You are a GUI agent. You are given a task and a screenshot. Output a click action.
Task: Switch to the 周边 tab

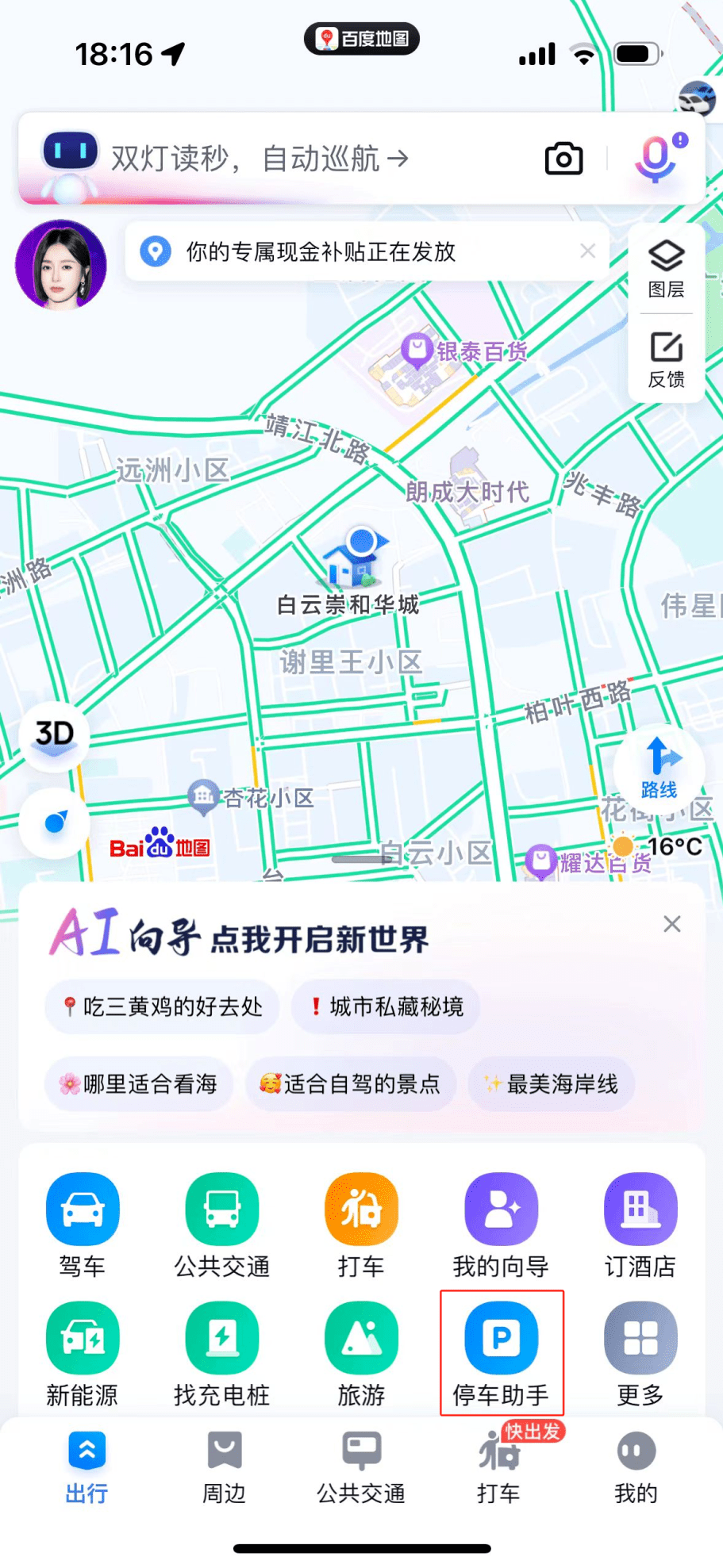pyautogui.click(x=224, y=1467)
